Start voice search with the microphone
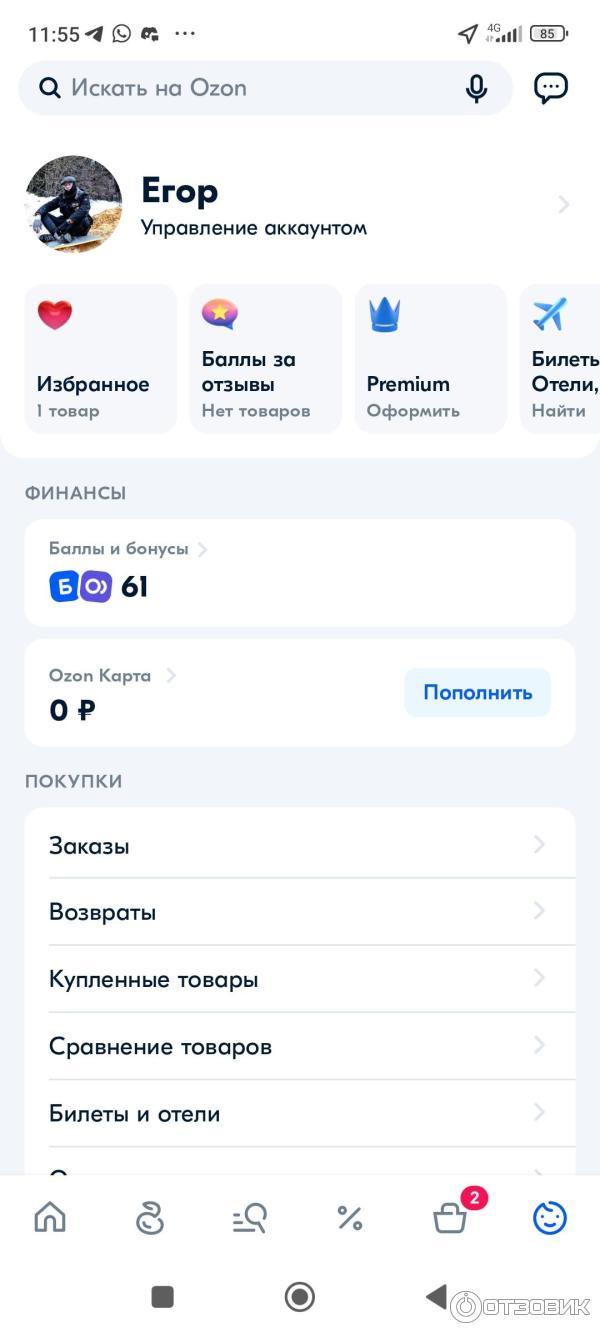 pos(477,89)
